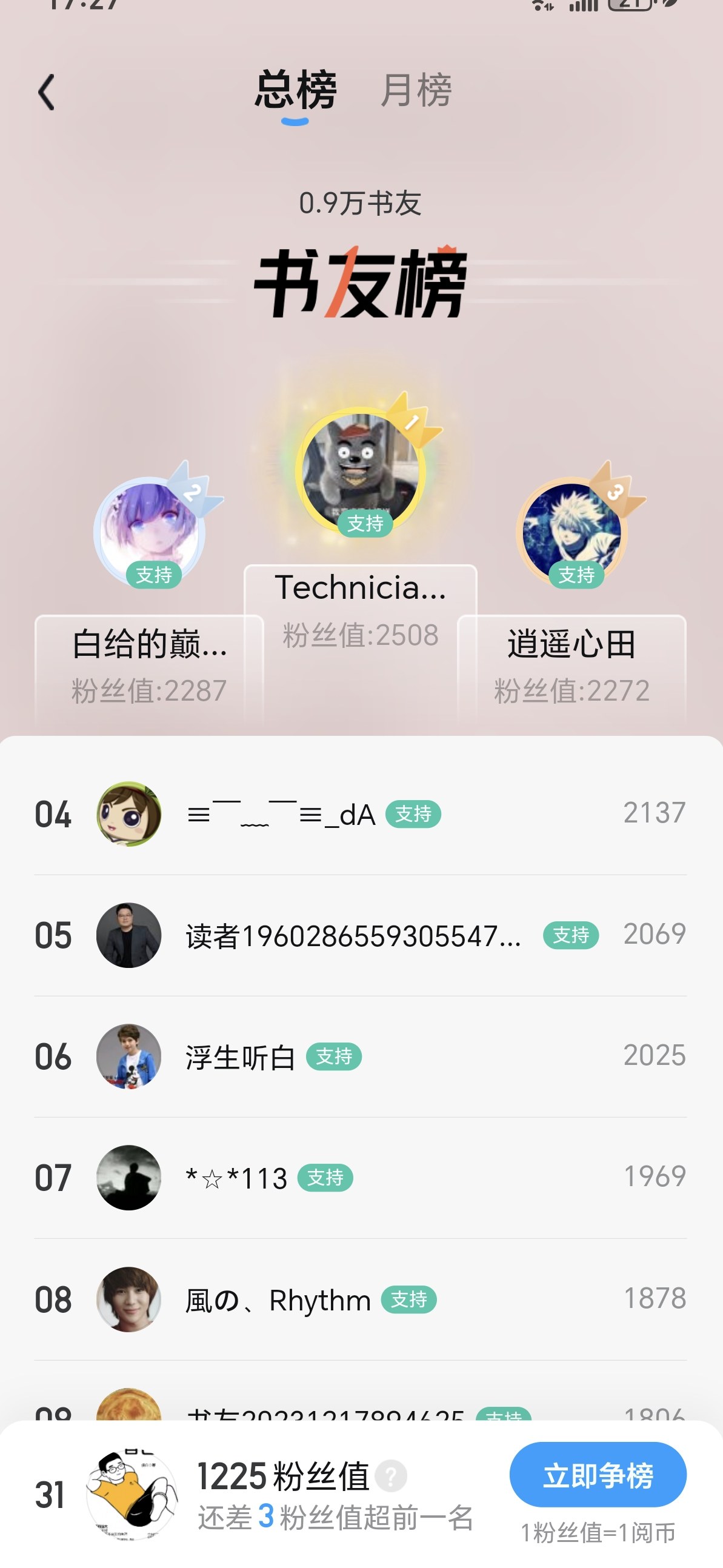Open rank 04 user ≡_dA row
Image resolution: width=723 pixels, height=1568 pixels.
click(281, 815)
